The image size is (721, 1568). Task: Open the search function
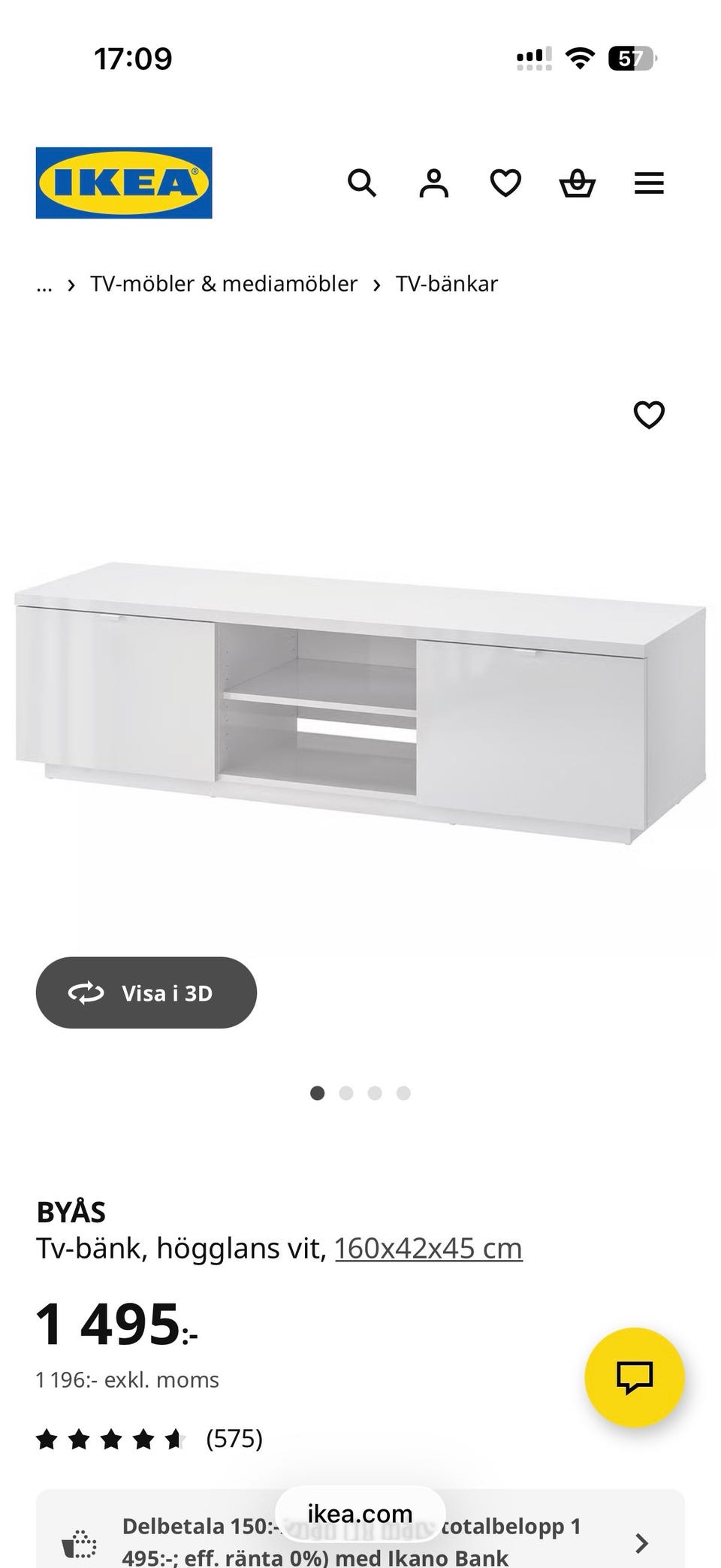[363, 183]
